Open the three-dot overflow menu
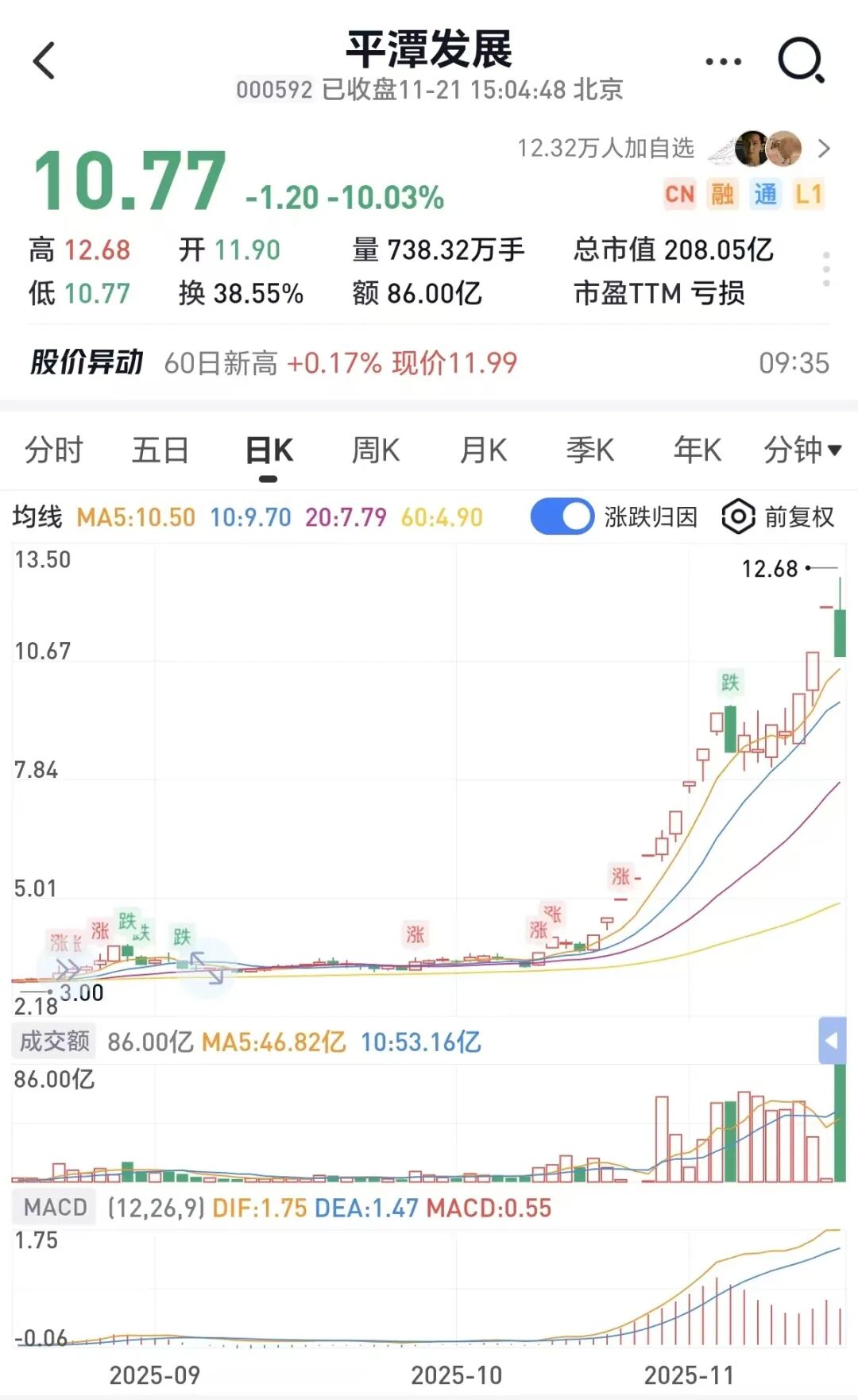This screenshot has width=858, height=1400. click(x=723, y=61)
